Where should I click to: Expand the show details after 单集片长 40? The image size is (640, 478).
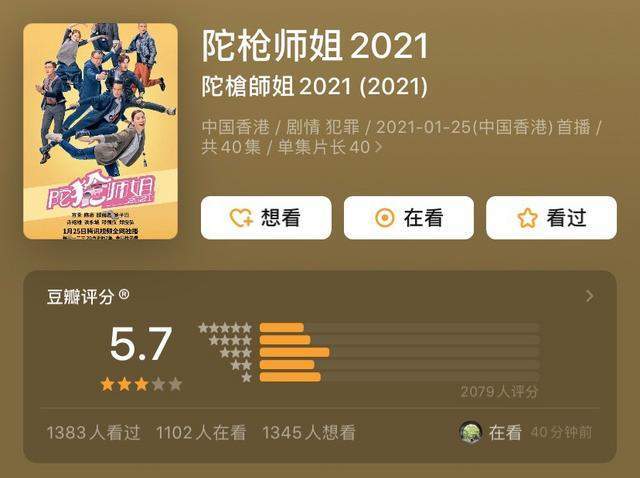coord(378,148)
